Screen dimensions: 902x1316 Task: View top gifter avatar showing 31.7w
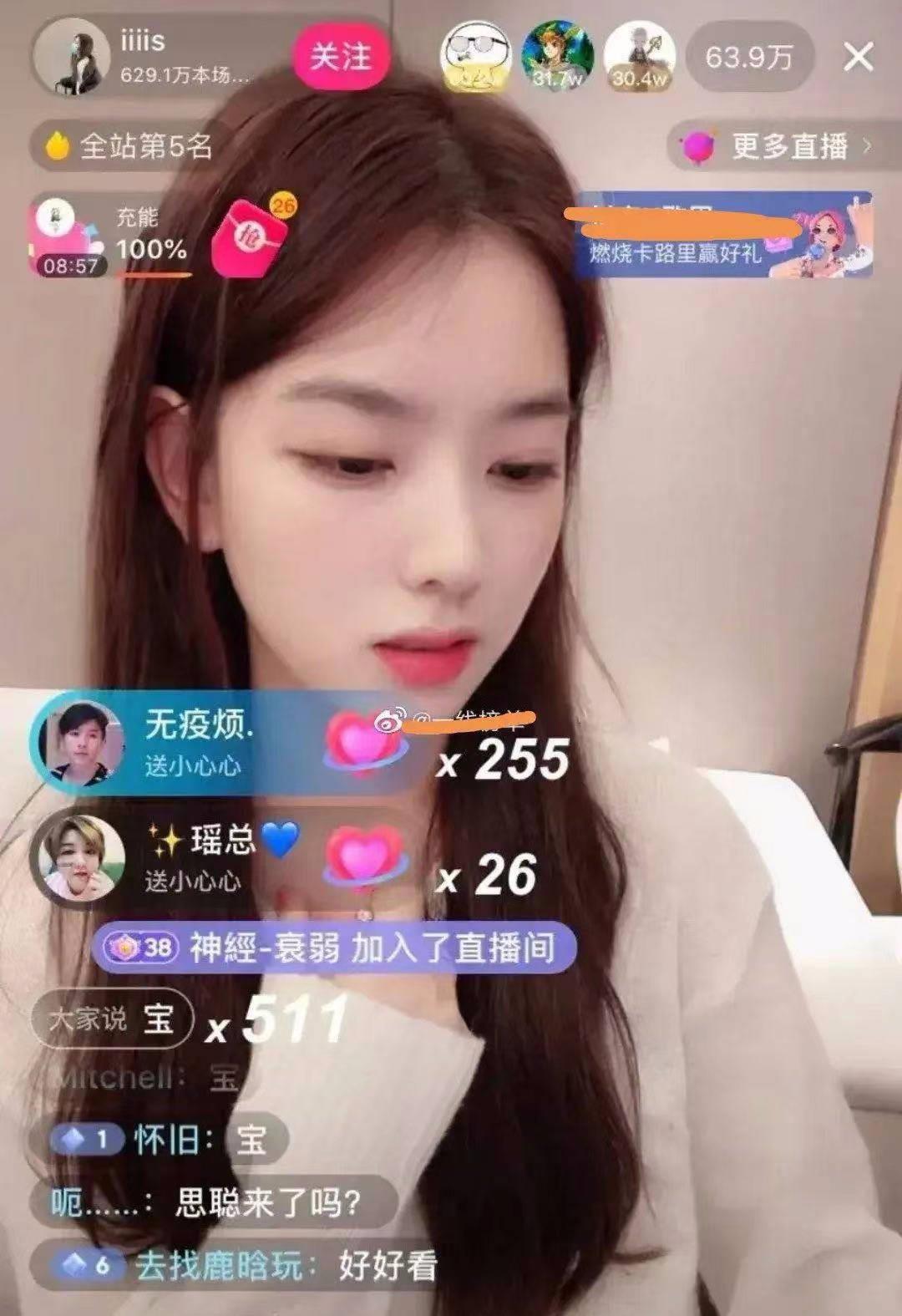pos(557,54)
